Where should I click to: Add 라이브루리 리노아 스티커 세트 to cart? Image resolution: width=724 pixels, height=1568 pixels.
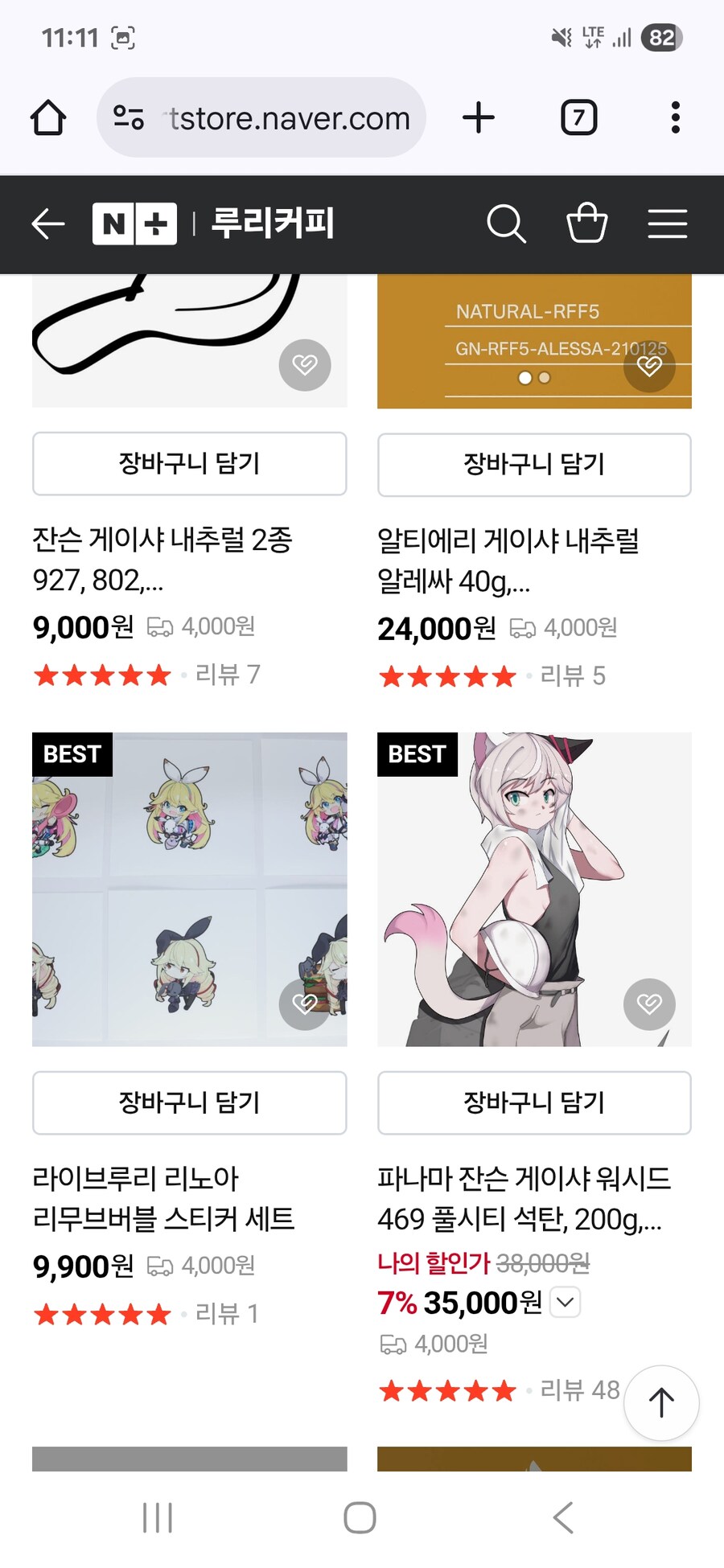pos(189,1102)
